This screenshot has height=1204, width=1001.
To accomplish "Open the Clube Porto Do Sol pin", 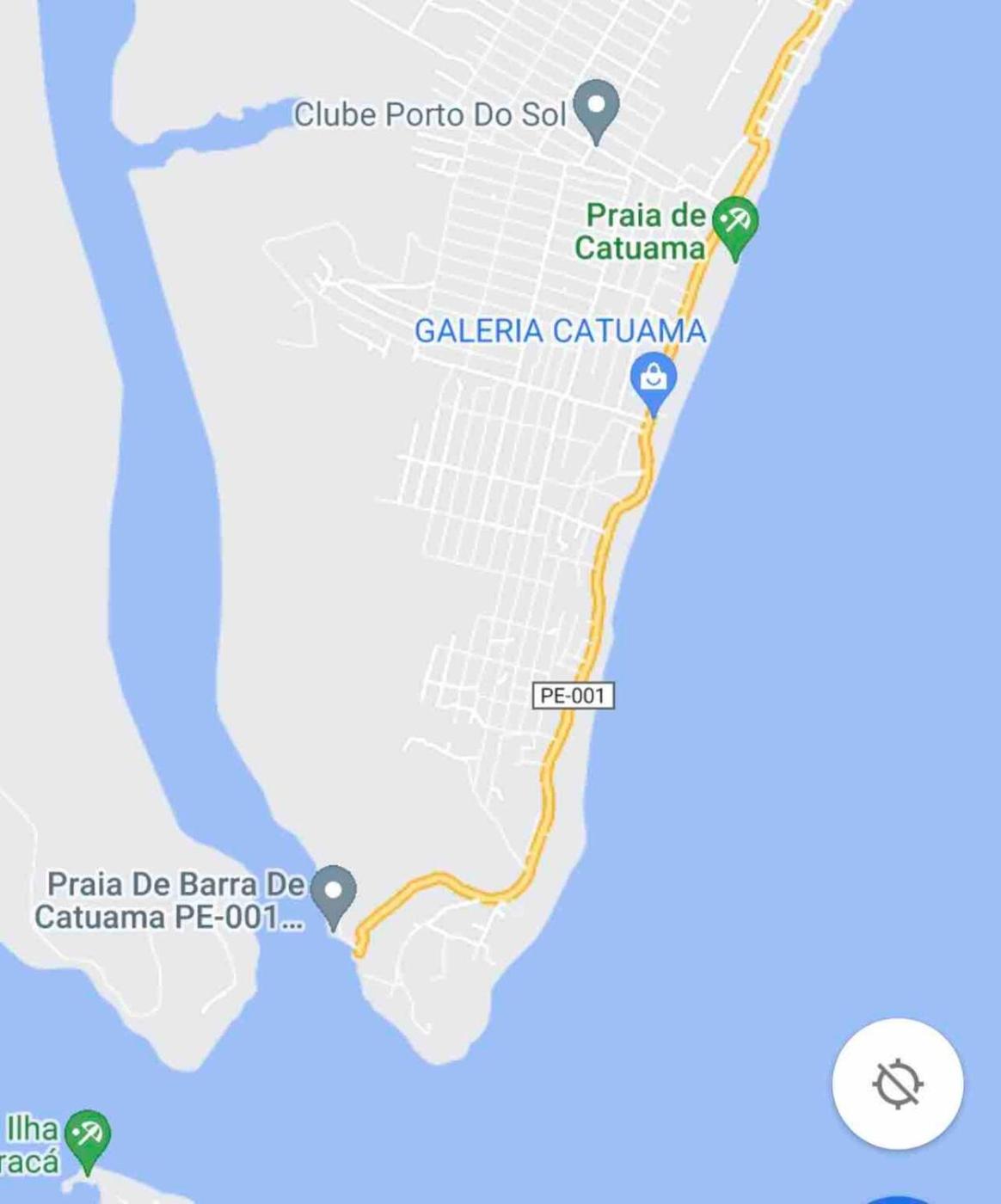I will pos(596,107).
